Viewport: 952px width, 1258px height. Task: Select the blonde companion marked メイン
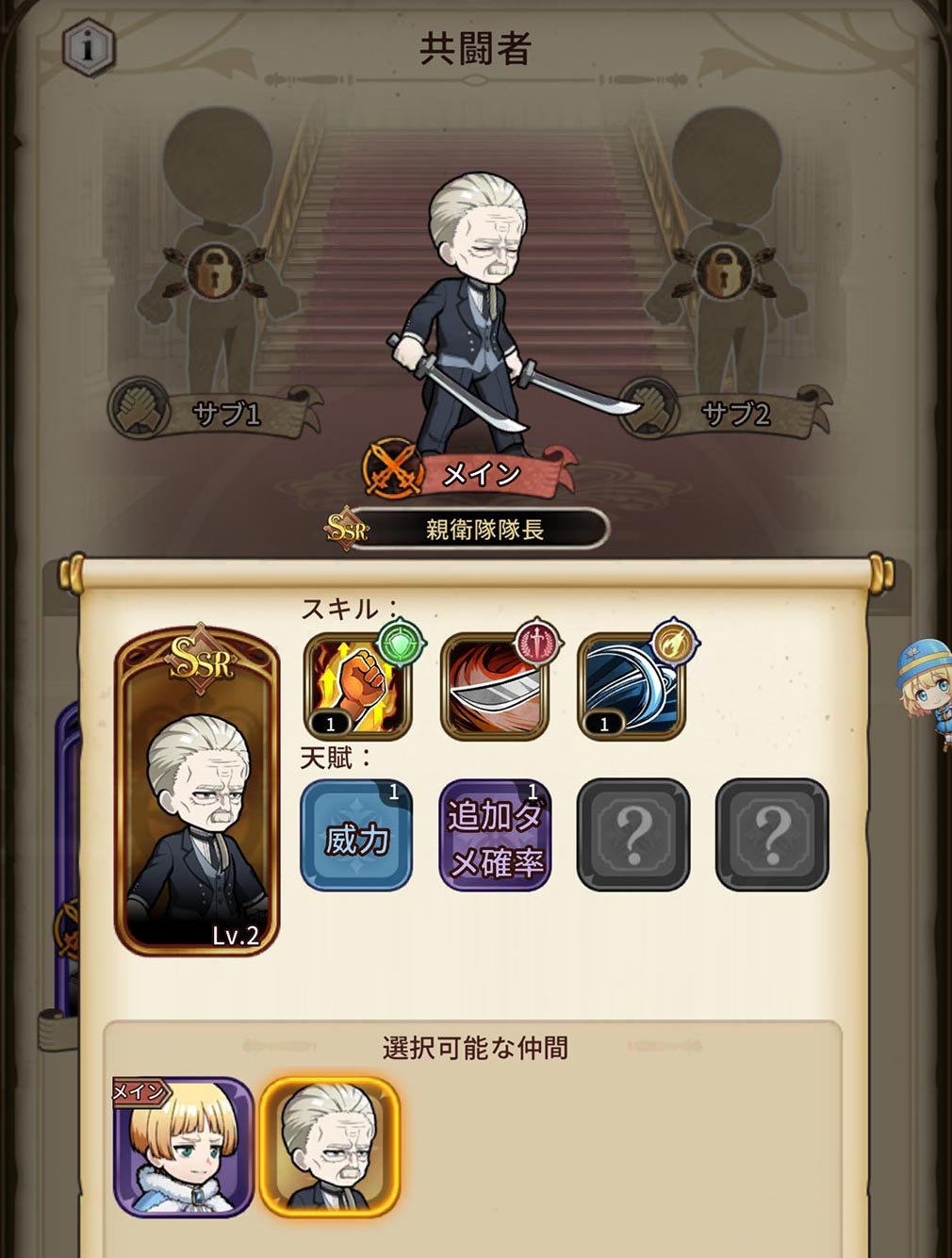point(184,1147)
